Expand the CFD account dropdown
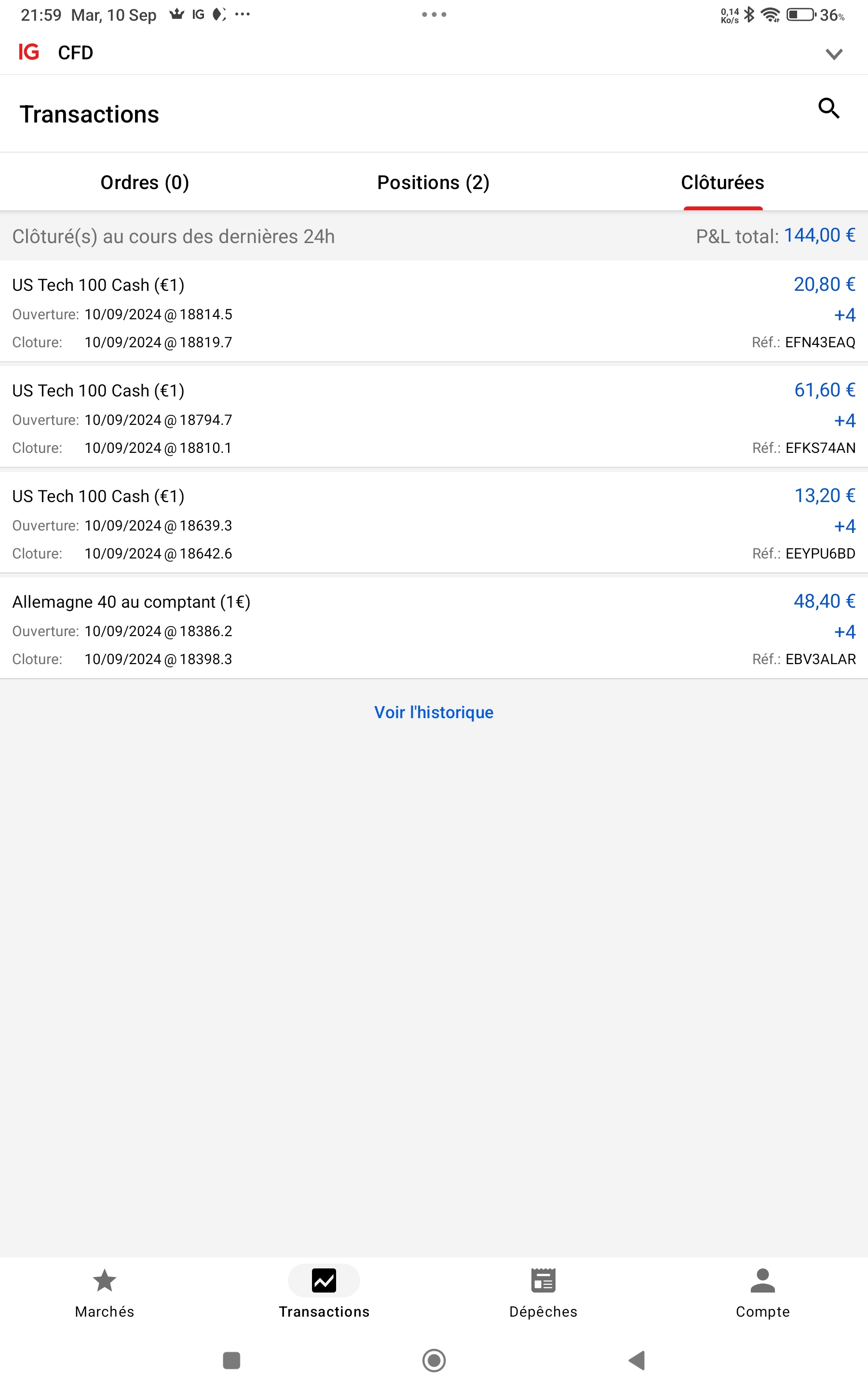The height and width of the screenshot is (1389, 868). click(834, 54)
